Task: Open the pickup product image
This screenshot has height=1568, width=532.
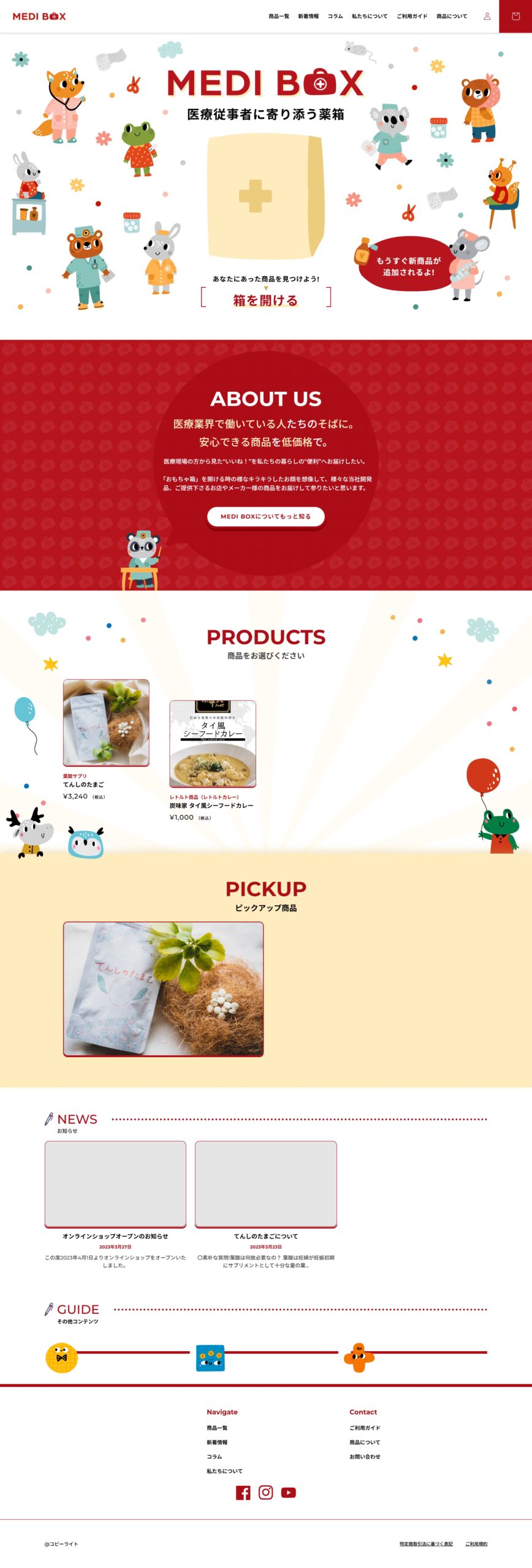Action: click(164, 989)
